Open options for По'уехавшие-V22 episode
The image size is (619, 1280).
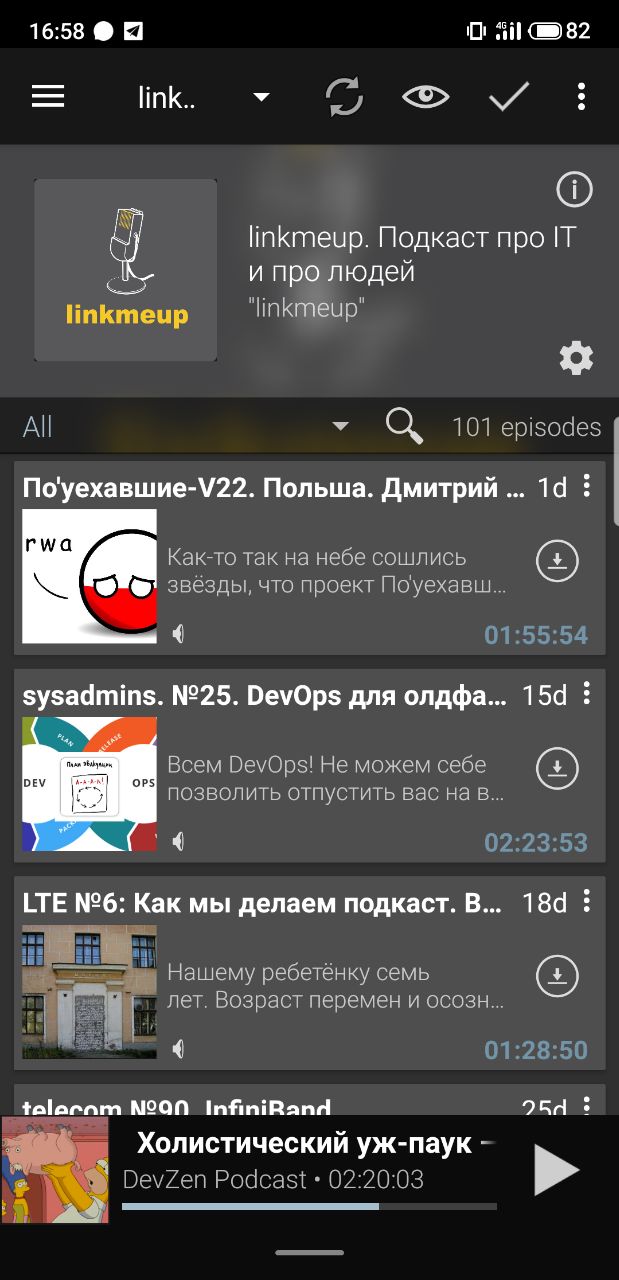[x=587, y=487]
